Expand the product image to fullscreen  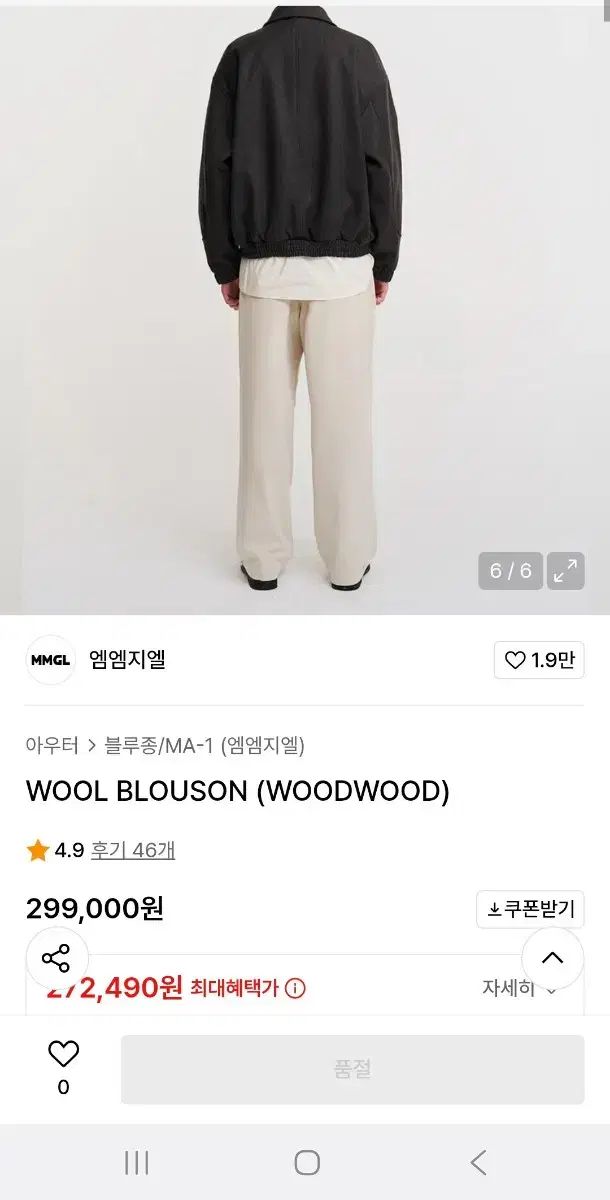tap(565, 571)
